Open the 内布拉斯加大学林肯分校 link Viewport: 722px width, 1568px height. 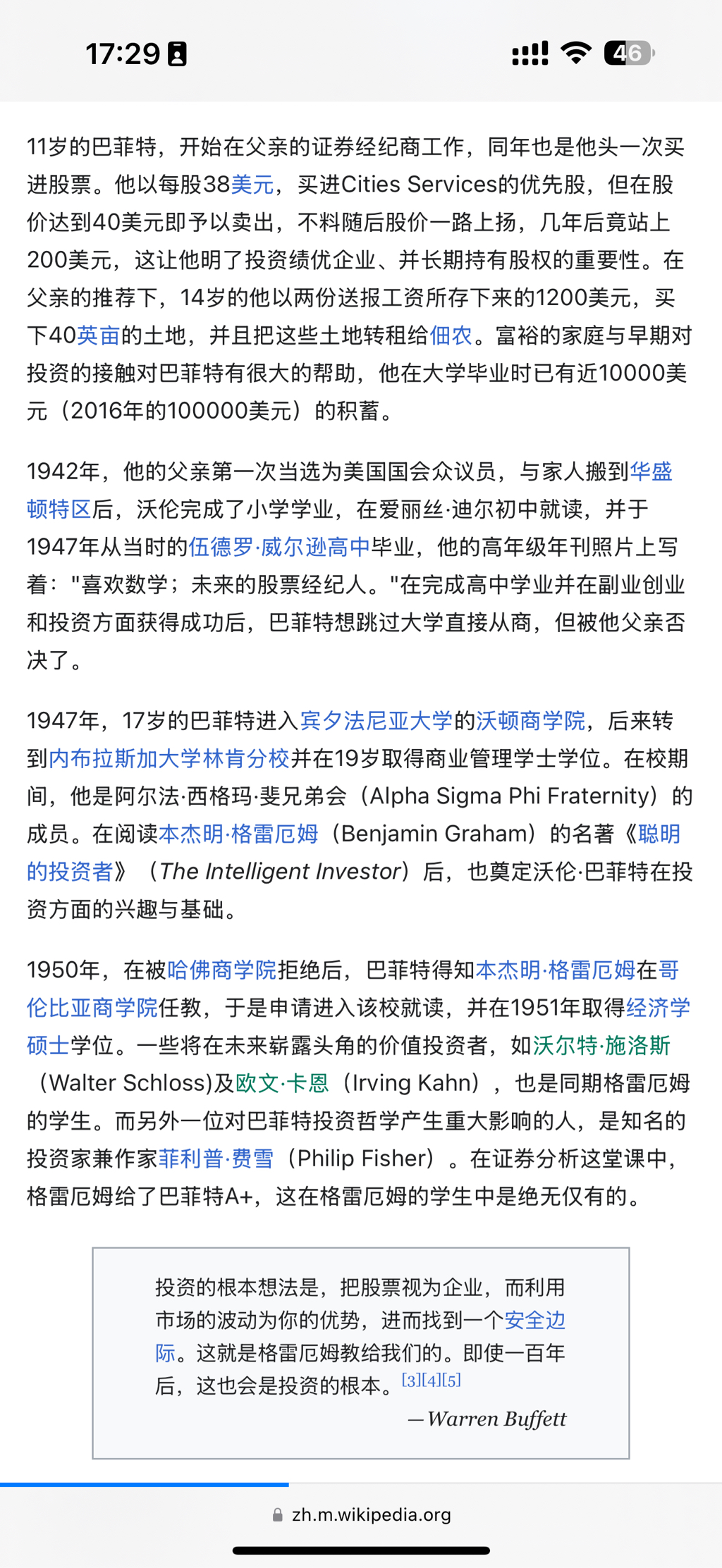169,758
